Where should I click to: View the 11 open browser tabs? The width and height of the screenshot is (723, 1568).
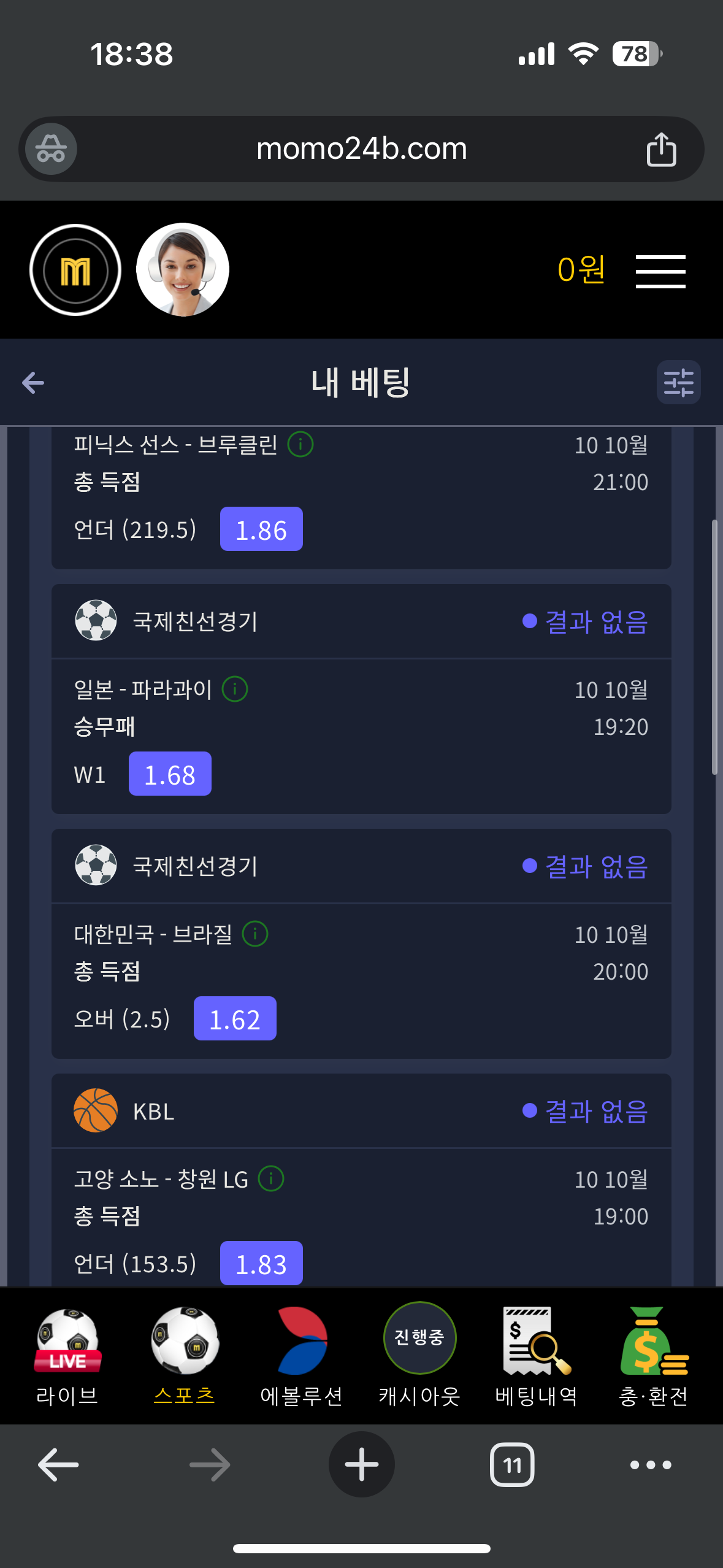pos(512,1464)
